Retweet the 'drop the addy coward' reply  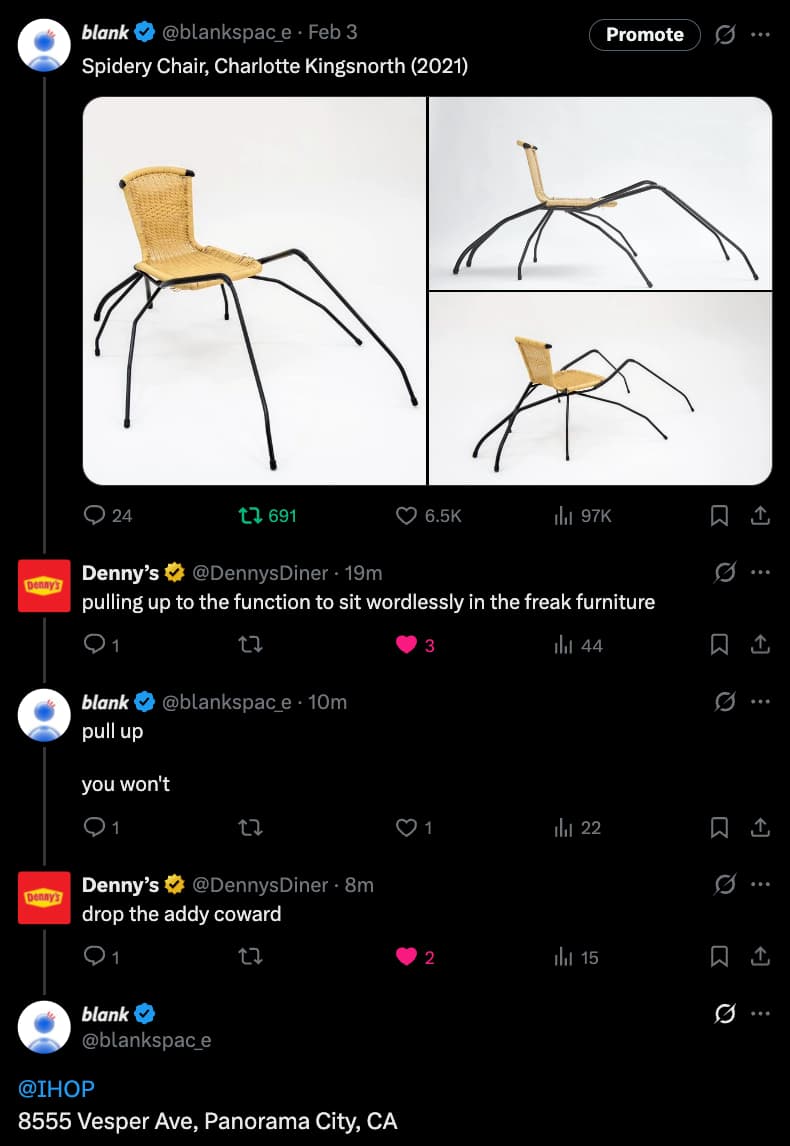[x=250, y=957]
